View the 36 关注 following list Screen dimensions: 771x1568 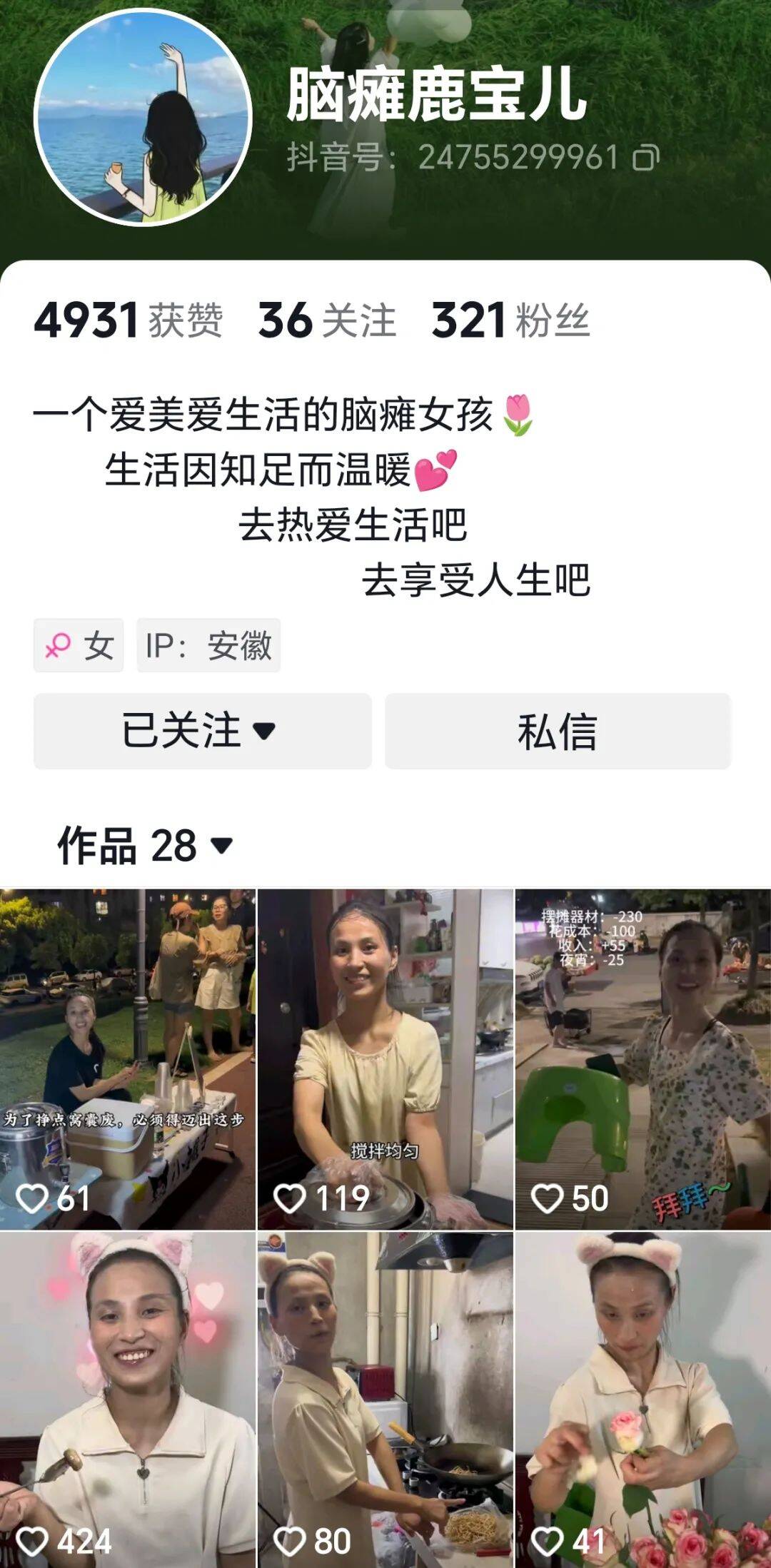click(327, 320)
